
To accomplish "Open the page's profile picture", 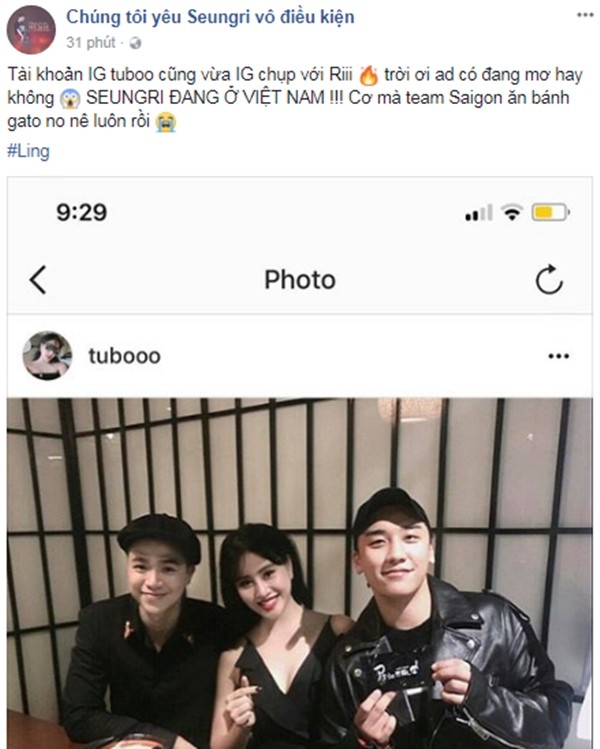I will (31, 29).
